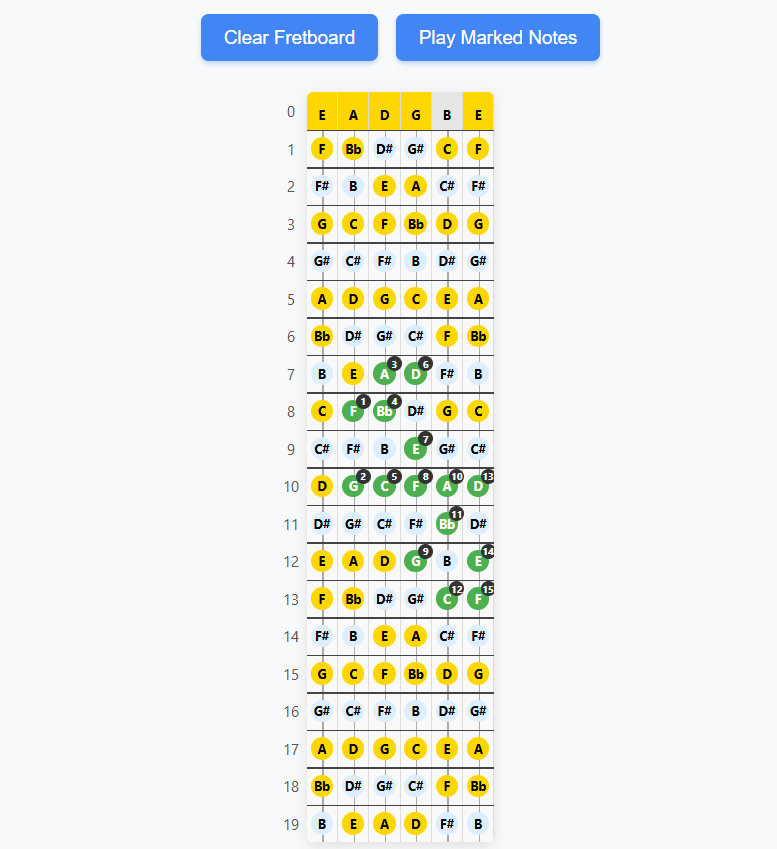Select the green D note numbered 6
Image resolution: width=777 pixels, height=849 pixels.
pyautogui.click(x=416, y=374)
